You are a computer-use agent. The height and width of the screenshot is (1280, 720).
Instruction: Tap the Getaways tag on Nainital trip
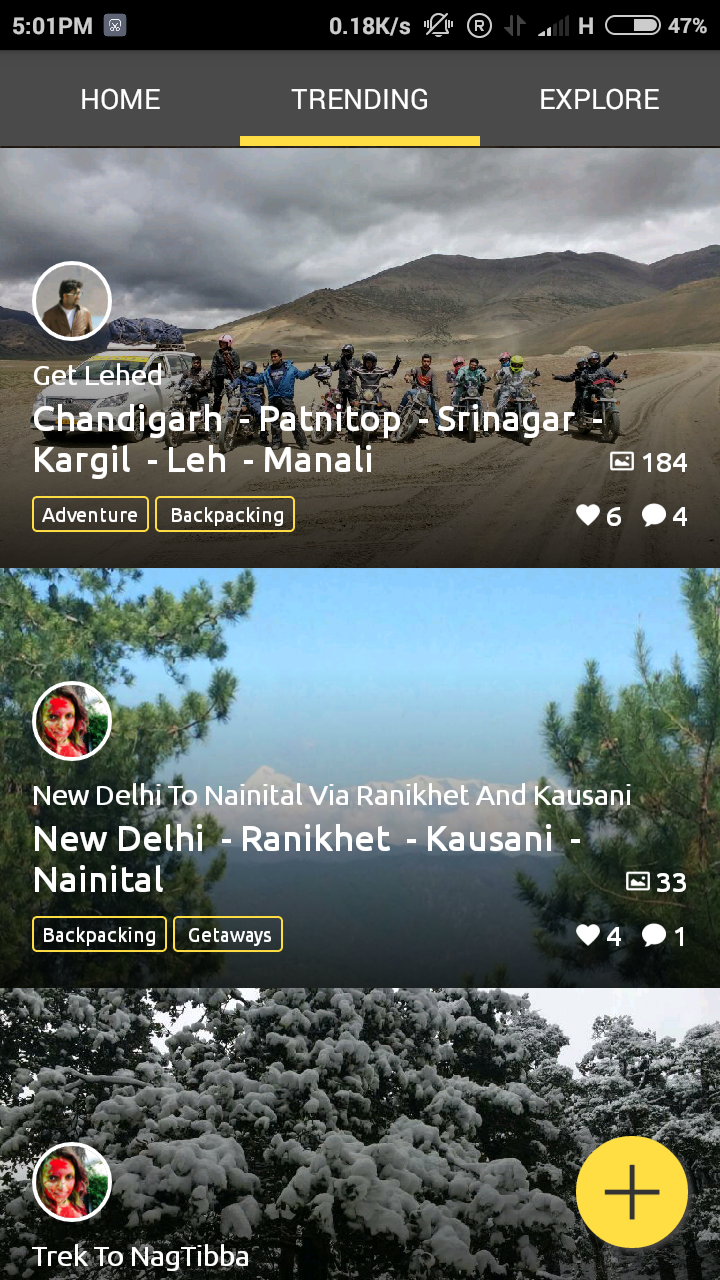229,935
